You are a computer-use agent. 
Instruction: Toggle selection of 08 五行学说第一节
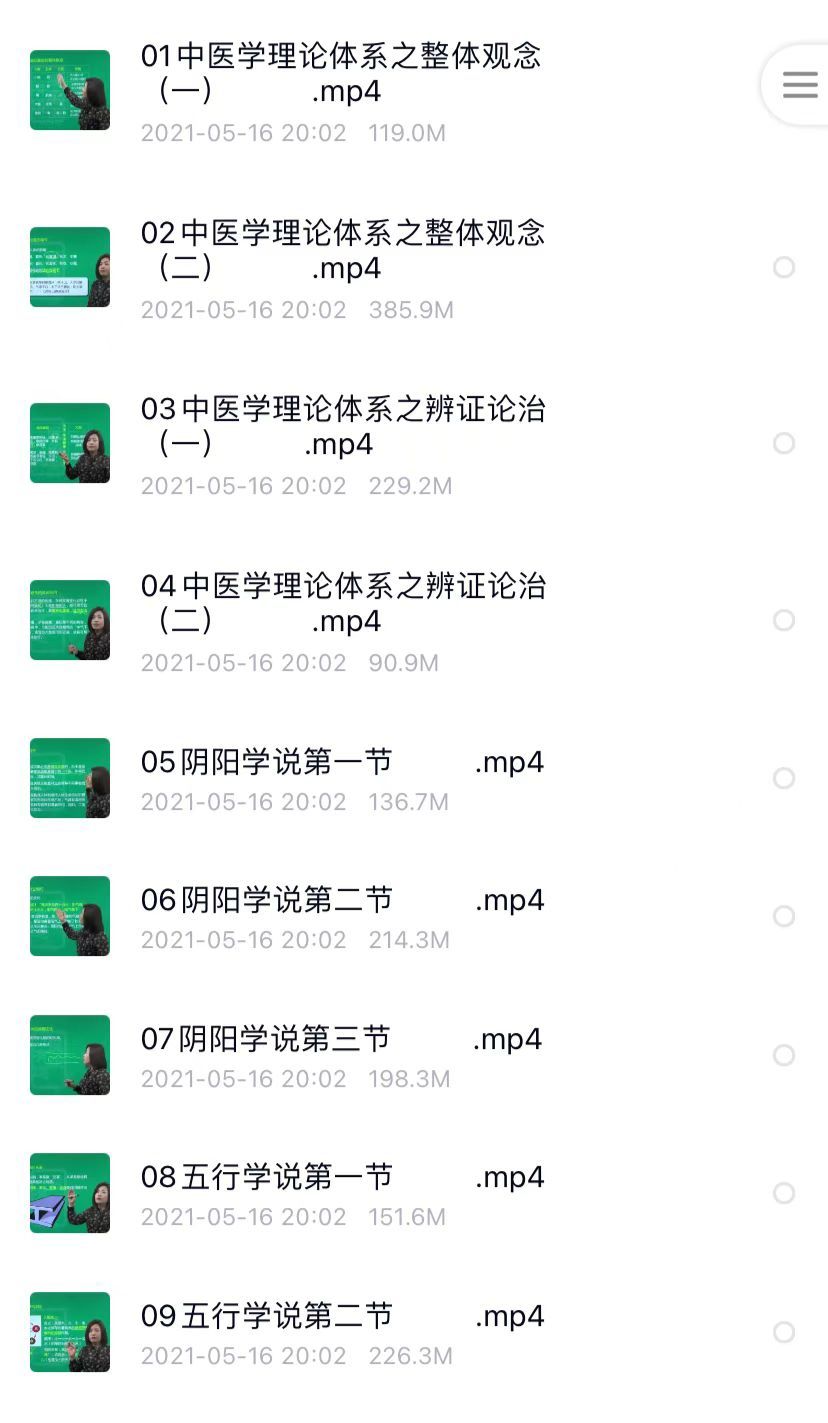tap(782, 1194)
